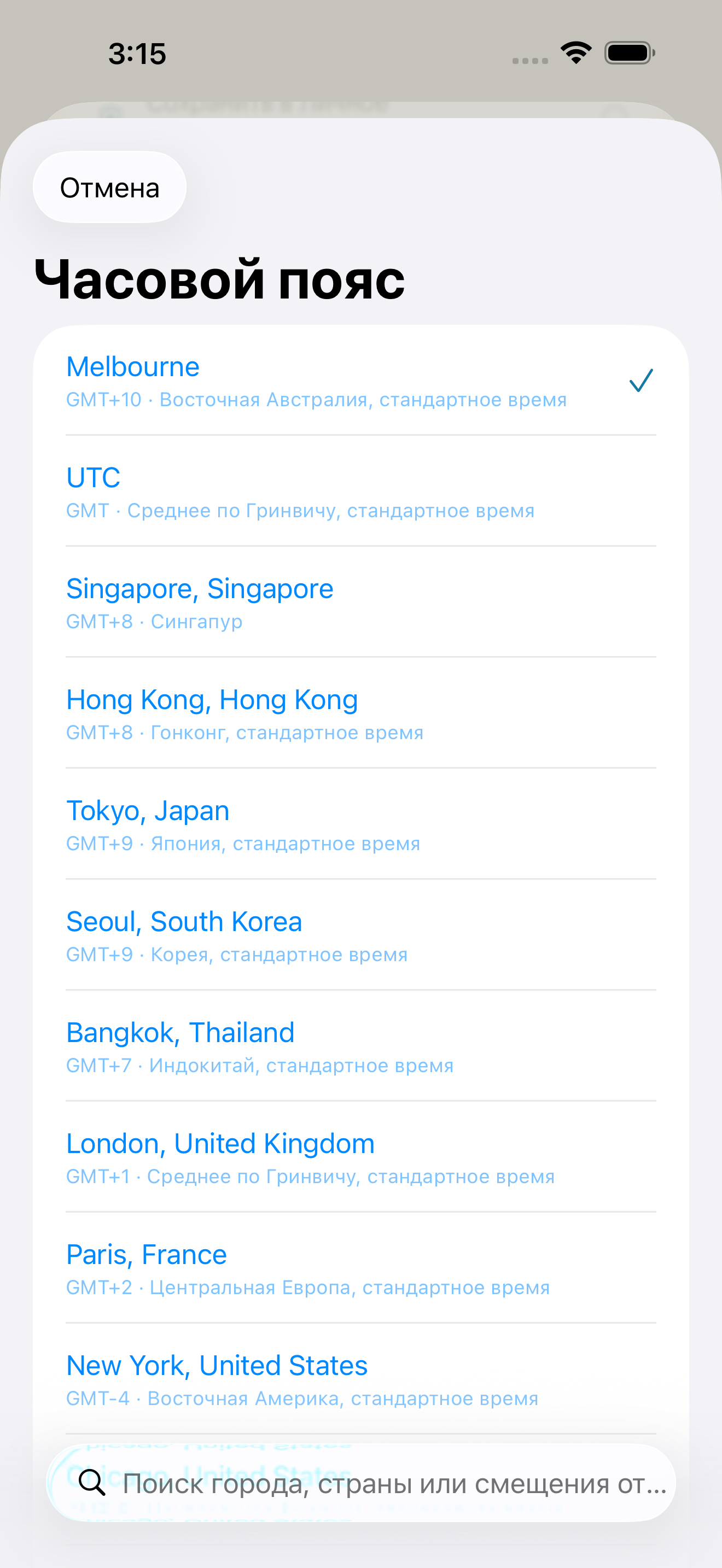Select Tokyo, Japan time zone
The height and width of the screenshot is (1568, 722).
[360, 824]
